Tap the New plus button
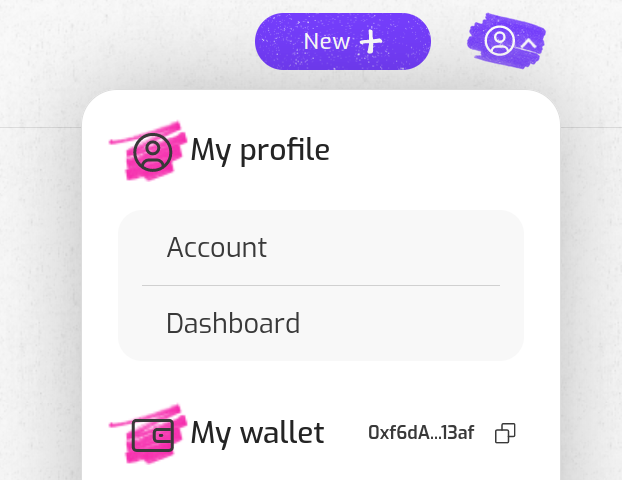Viewport: 622px width, 480px height. coord(342,41)
